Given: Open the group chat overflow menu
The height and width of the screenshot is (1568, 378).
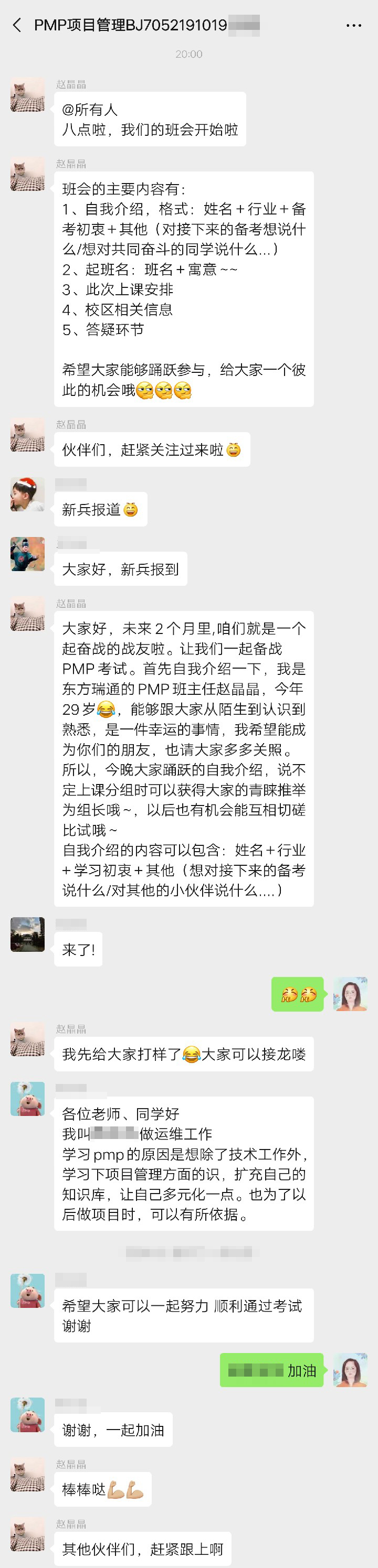Looking at the screenshot, I should click(354, 26).
